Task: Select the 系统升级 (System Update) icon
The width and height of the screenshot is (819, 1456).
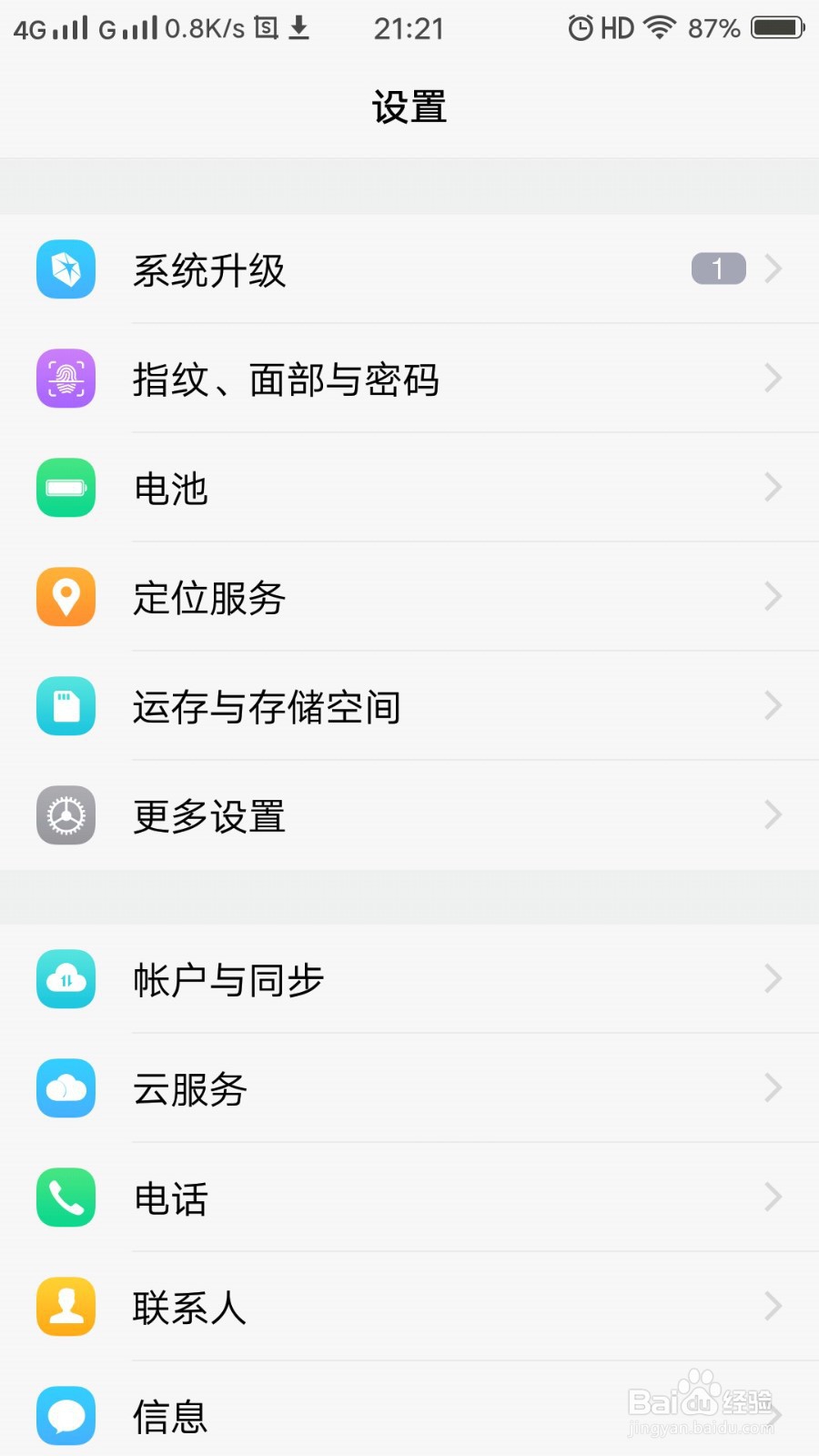Action: (65, 269)
